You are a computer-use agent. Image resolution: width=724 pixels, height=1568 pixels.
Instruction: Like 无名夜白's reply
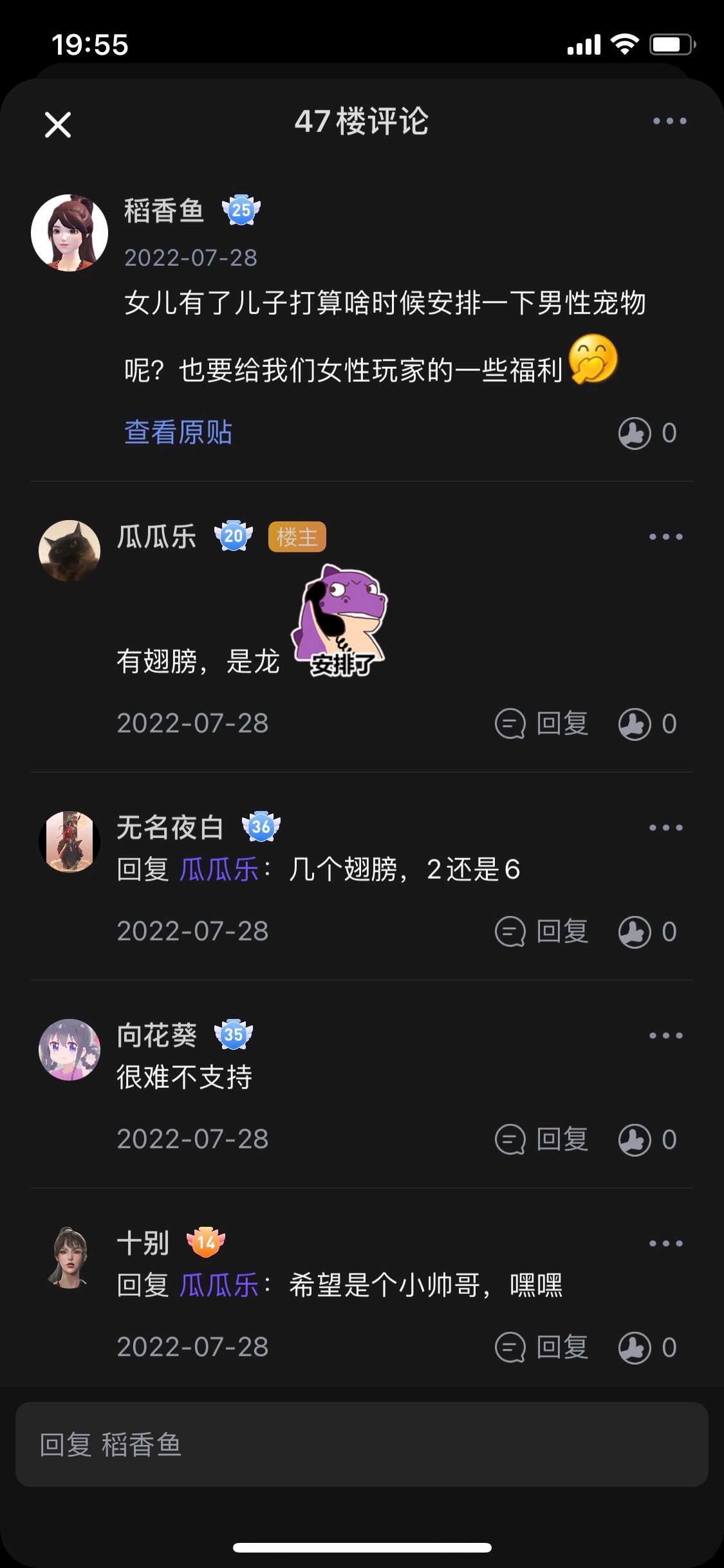point(647,932)
